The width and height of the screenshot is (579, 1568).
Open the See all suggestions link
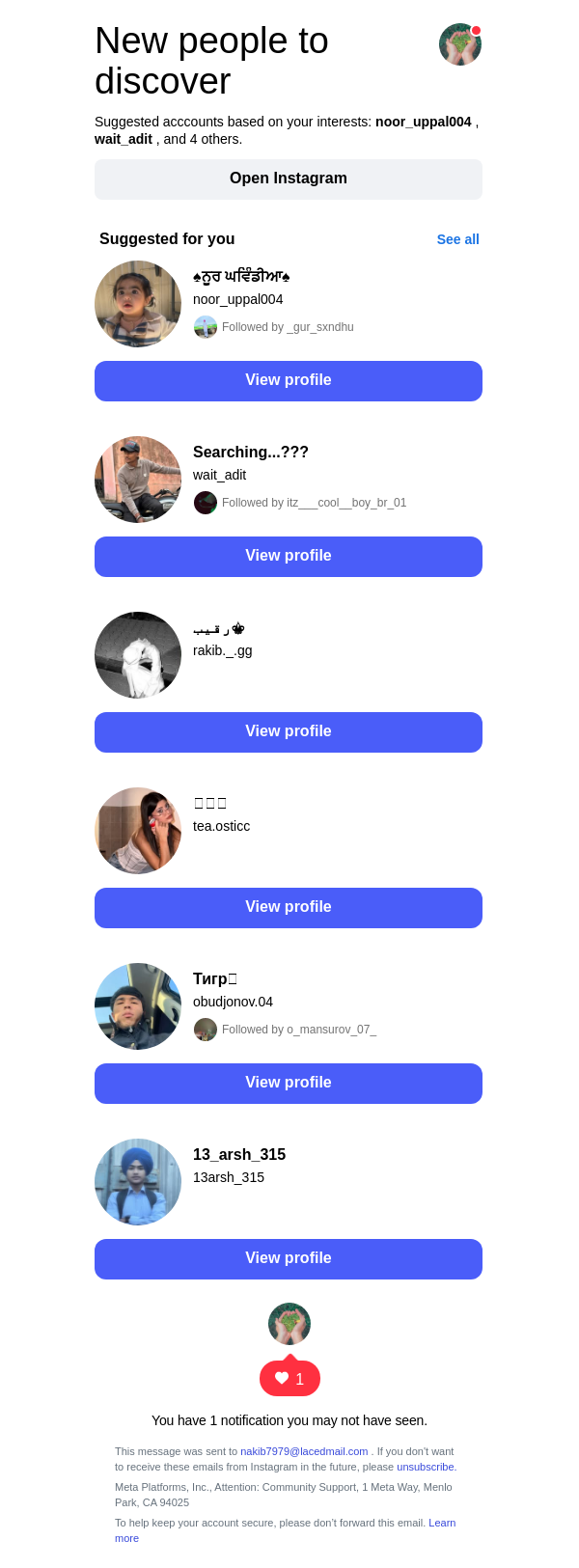tap(457, 239)
